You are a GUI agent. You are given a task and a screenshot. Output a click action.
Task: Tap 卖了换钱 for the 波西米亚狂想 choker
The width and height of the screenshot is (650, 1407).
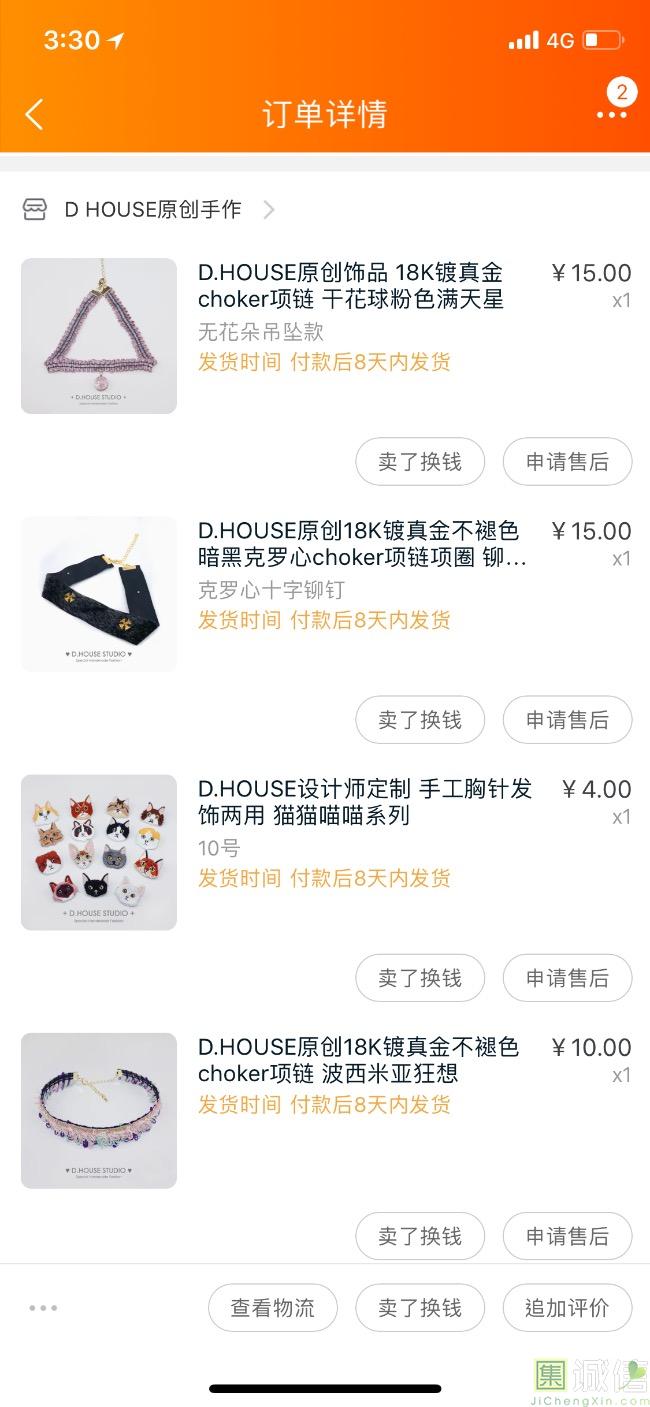tap(420, 1237)
